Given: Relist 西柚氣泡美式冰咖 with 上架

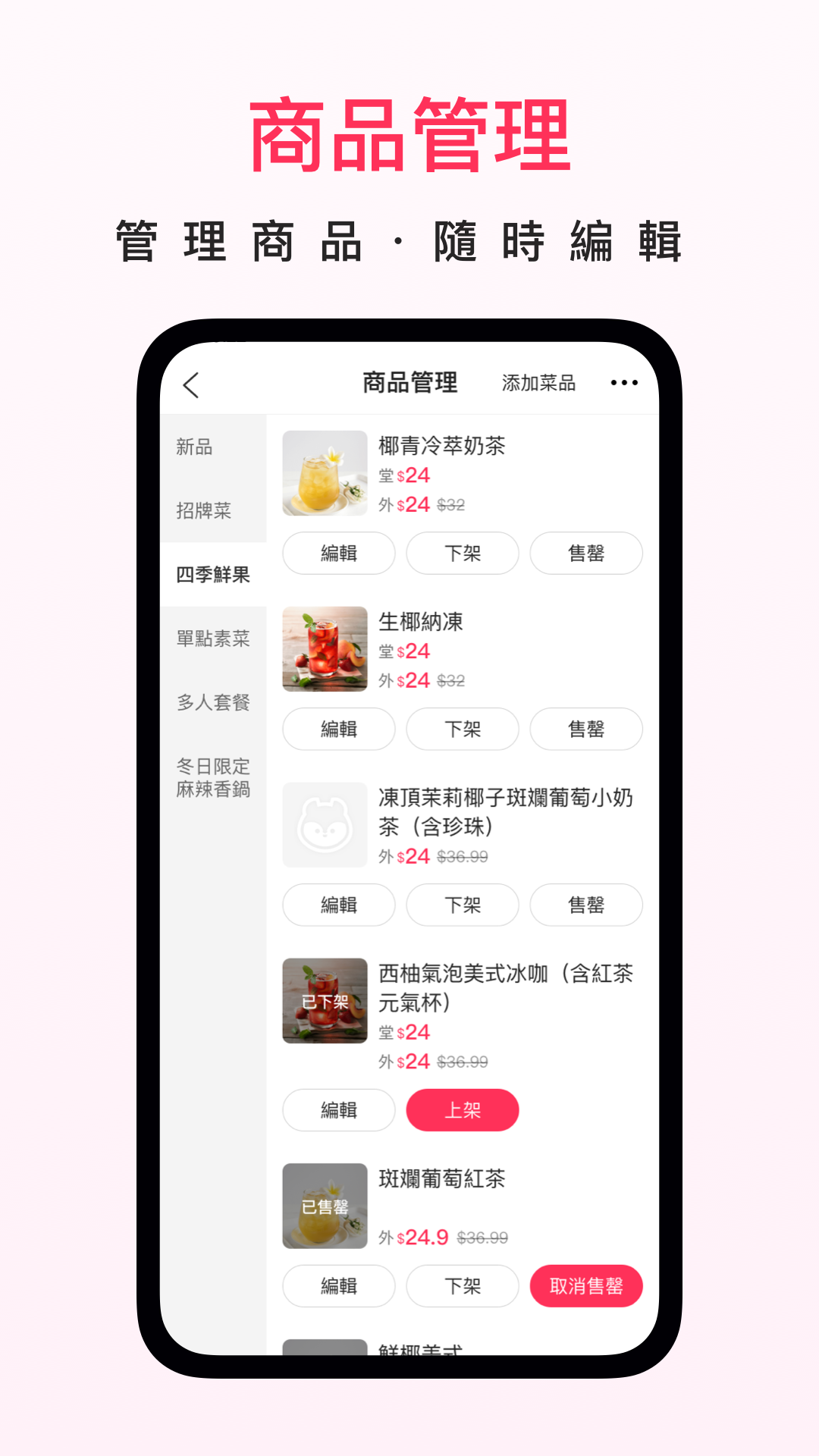Looking at the screenshot, I should 463,1109.
